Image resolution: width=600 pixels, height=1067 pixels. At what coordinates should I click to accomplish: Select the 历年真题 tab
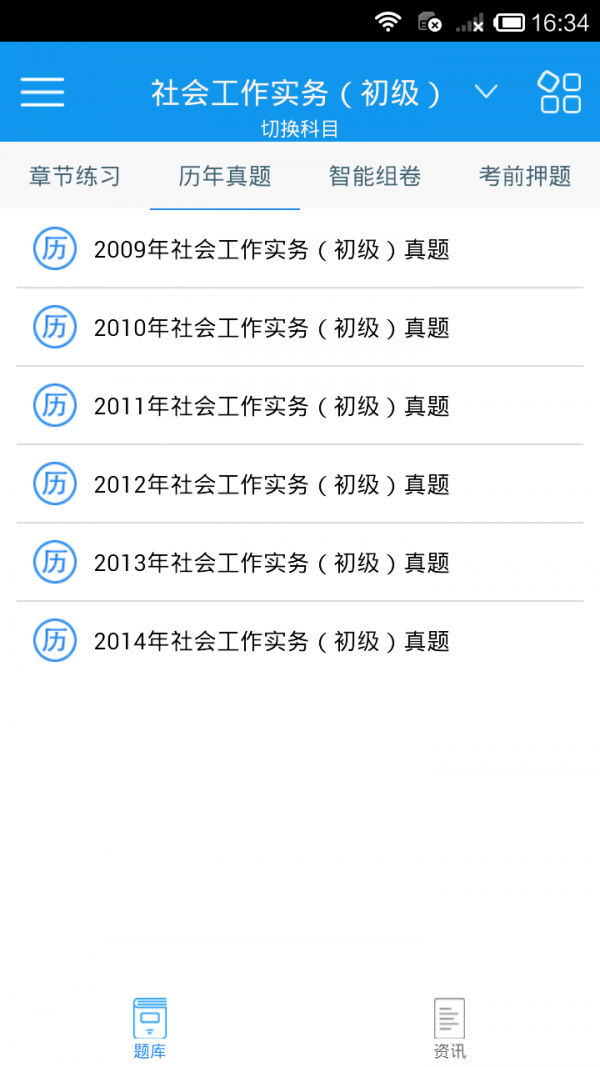(x=225, y=177)
